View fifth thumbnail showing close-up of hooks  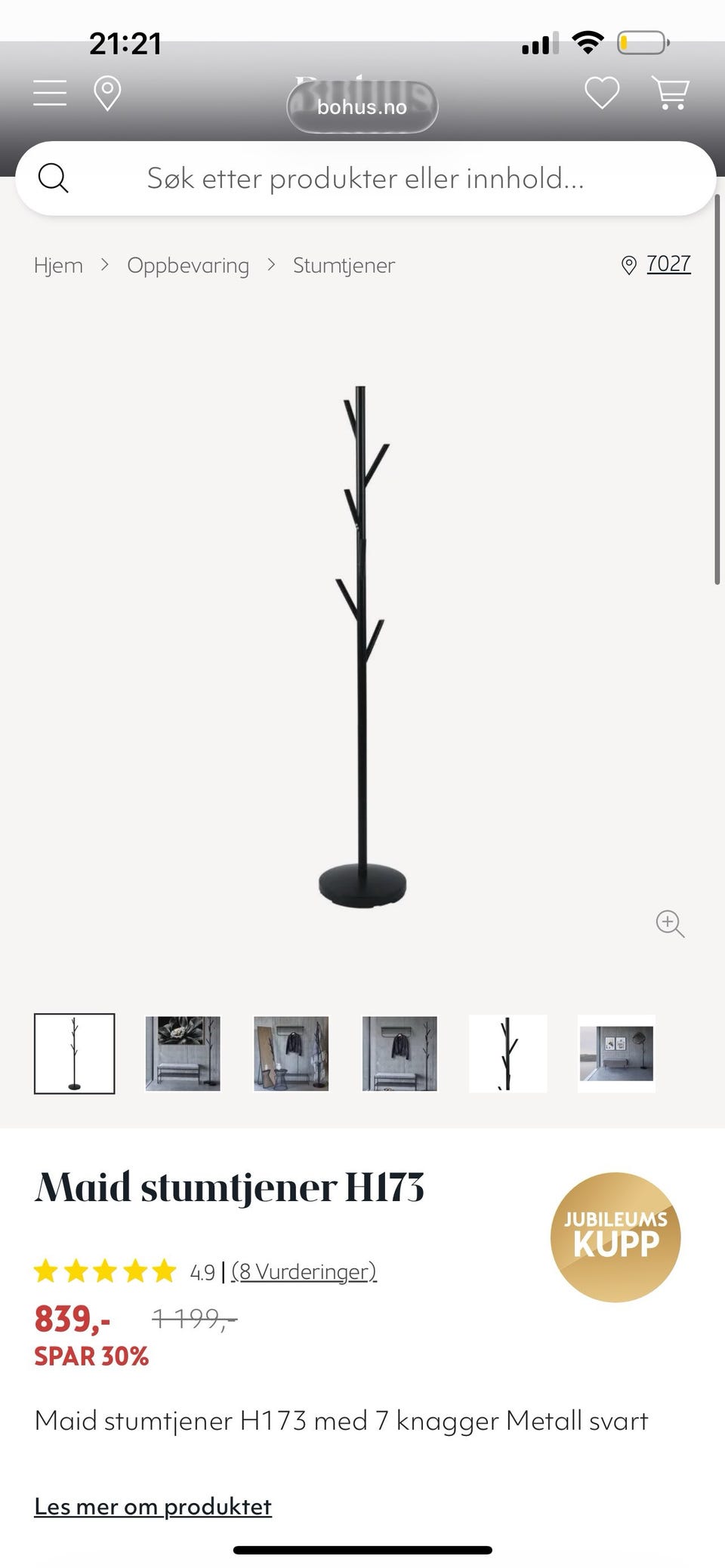point(507,1053)
